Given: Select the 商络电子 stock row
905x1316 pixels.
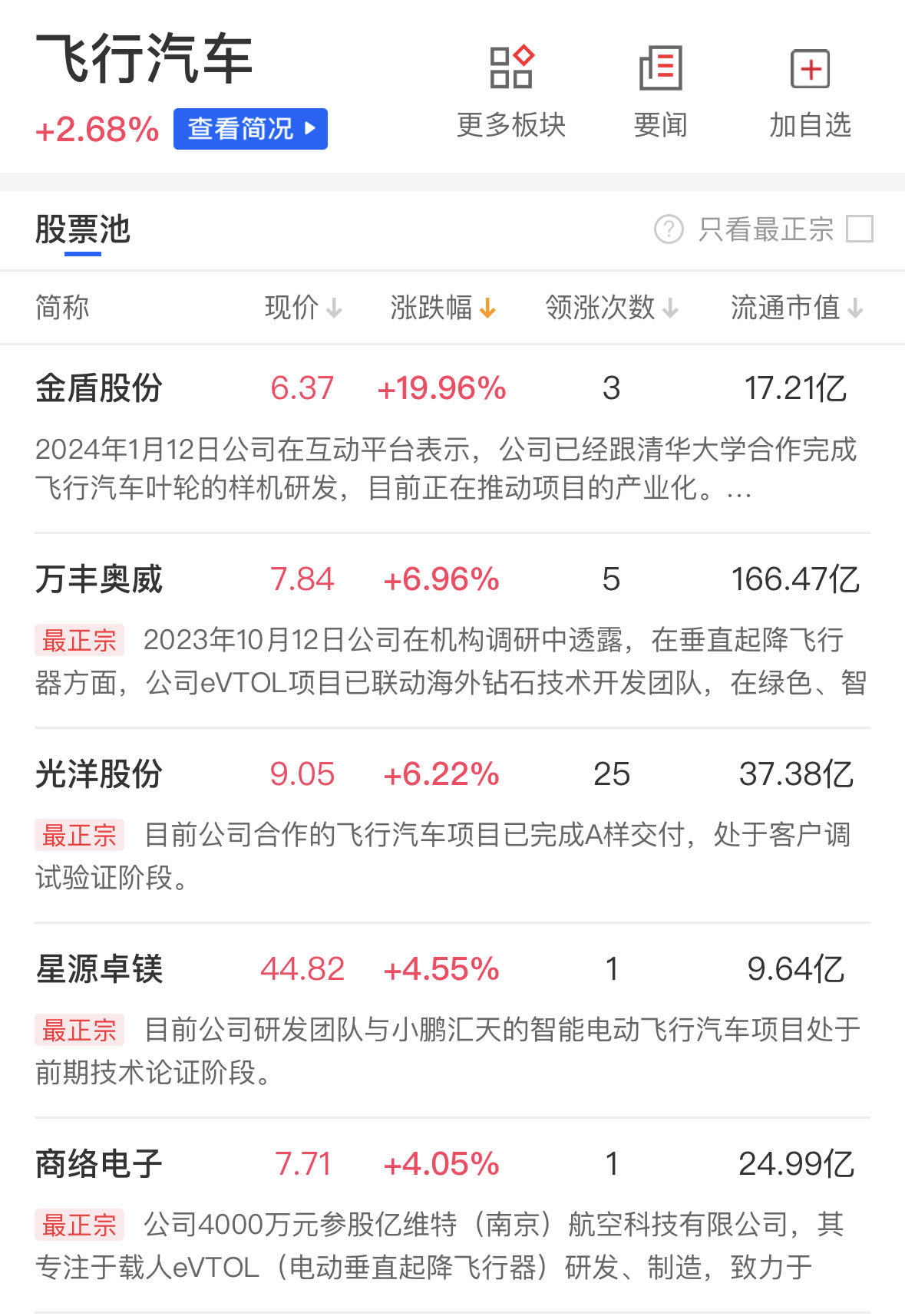Looking at the screenshot, I should (99, 1165).
